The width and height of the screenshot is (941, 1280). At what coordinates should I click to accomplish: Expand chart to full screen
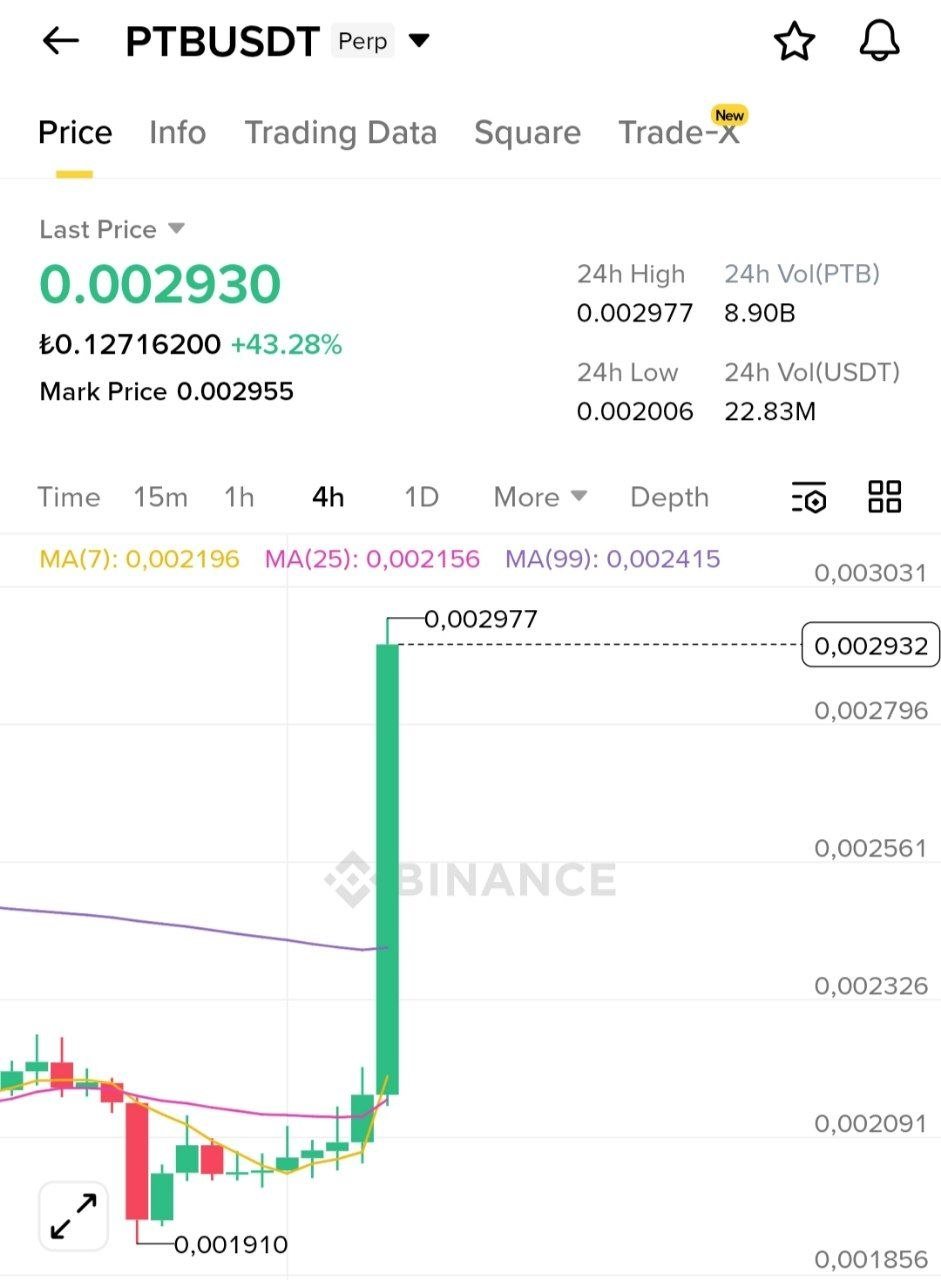(x=74, y=1216)
